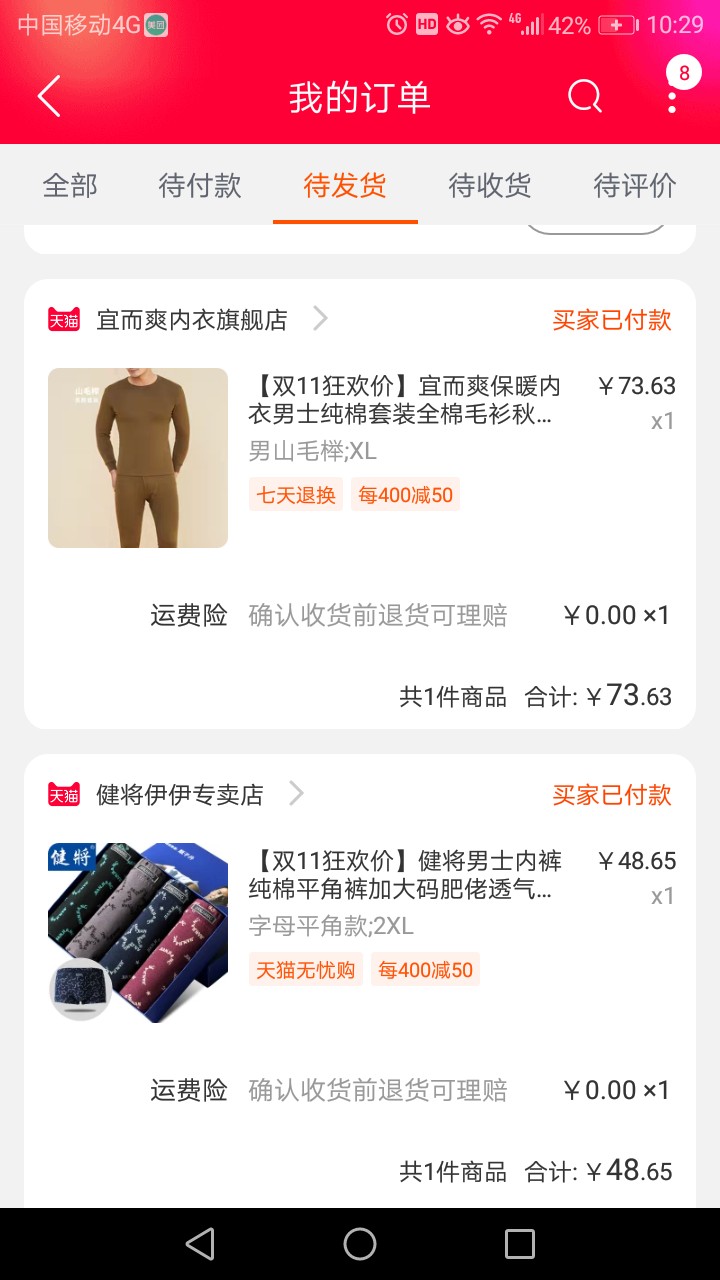Select the 待发货 tab
The height and width of the screenshot is (1280, 720).
click(345, 185)
